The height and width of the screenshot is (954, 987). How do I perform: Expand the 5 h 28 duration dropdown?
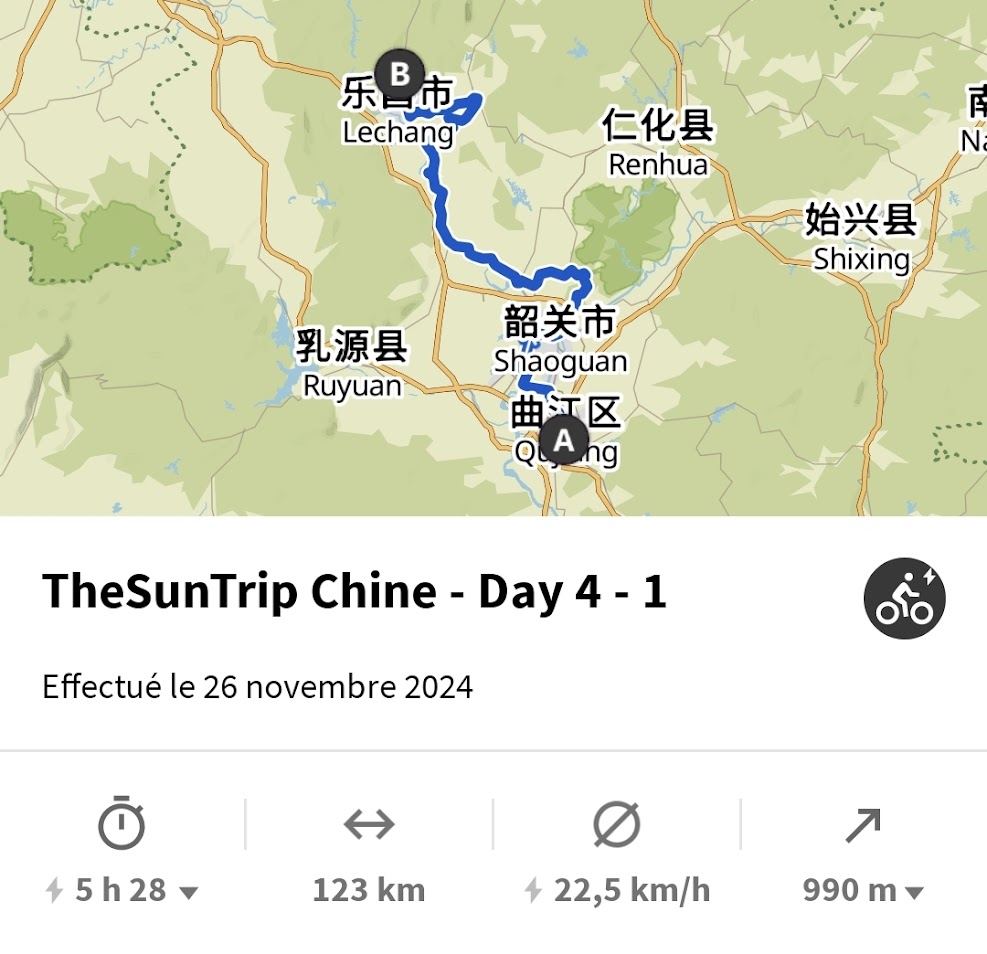(x=187, y=891)
